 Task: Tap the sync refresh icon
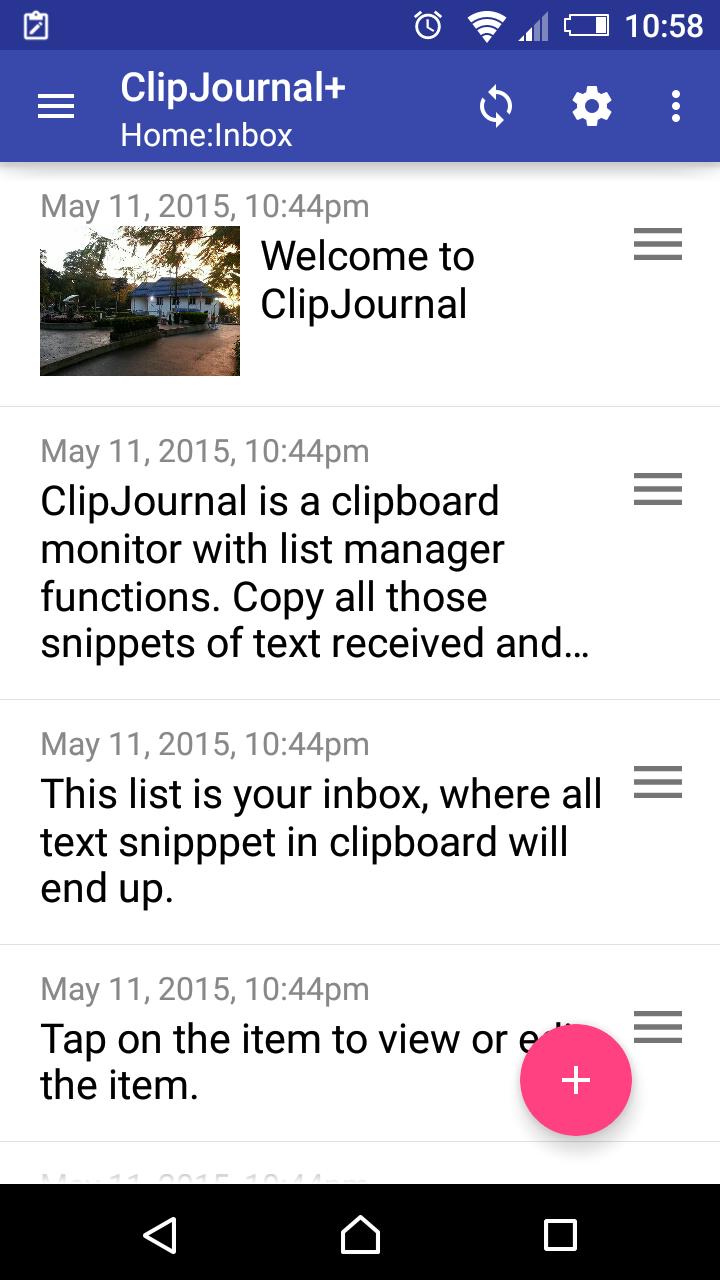coord(495,105)
